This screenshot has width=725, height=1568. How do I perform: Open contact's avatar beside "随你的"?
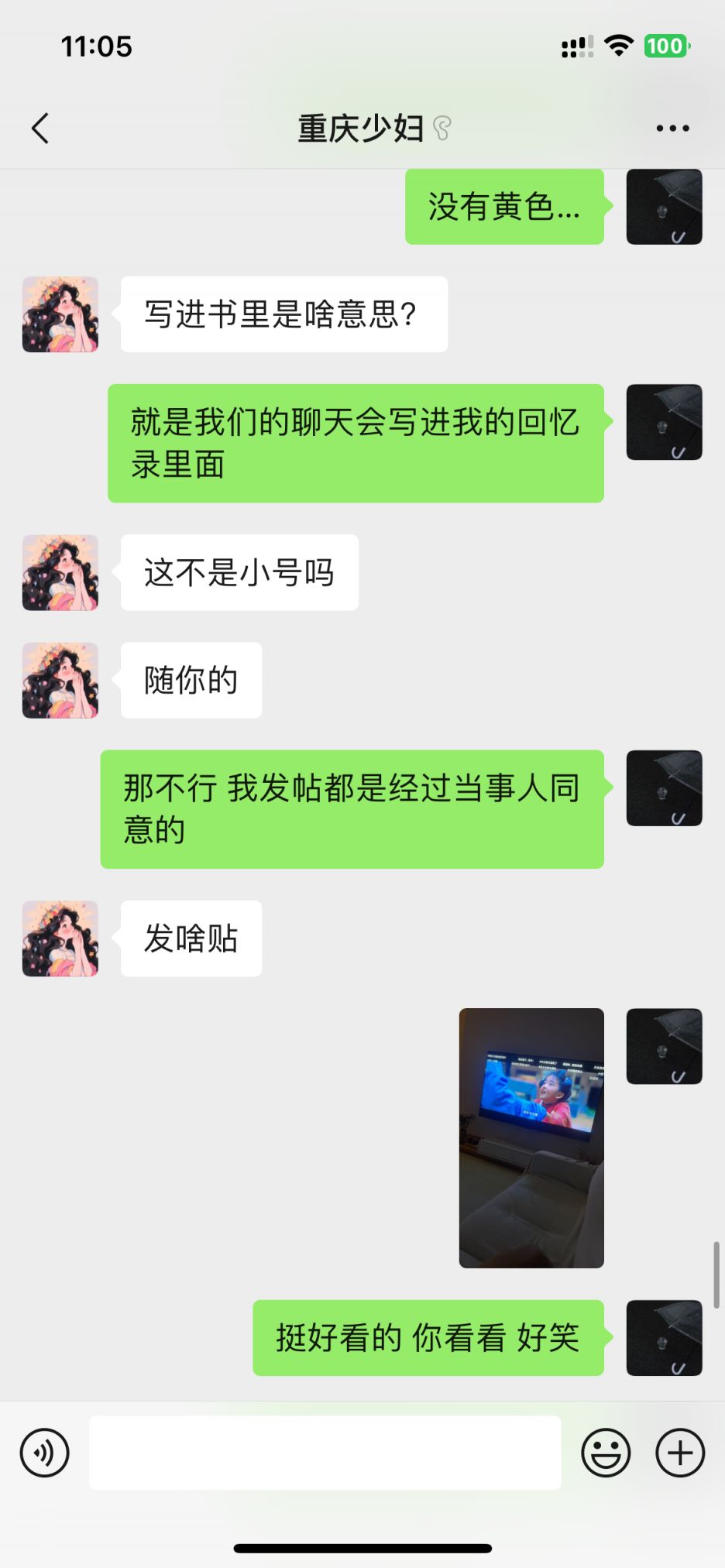(x=60, y=681)
